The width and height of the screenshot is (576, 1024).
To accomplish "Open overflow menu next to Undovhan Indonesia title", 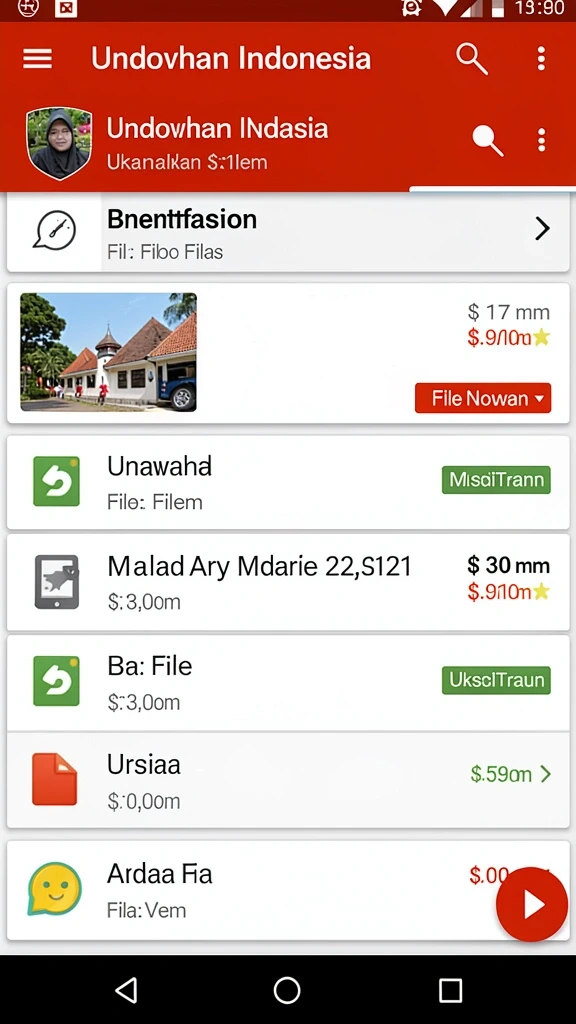I will pyautogui.click(x=541, y=59).
